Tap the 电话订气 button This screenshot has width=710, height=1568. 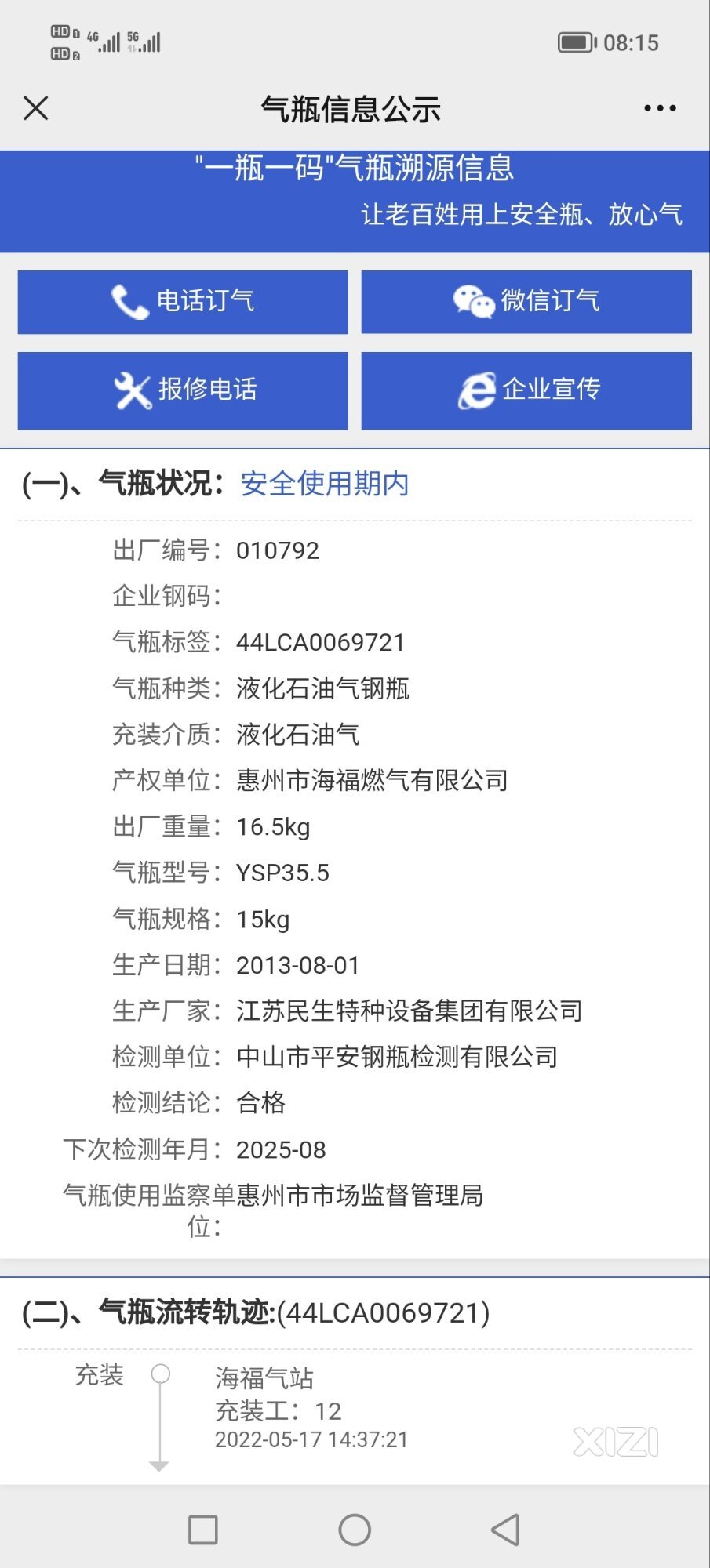(183, 302)
